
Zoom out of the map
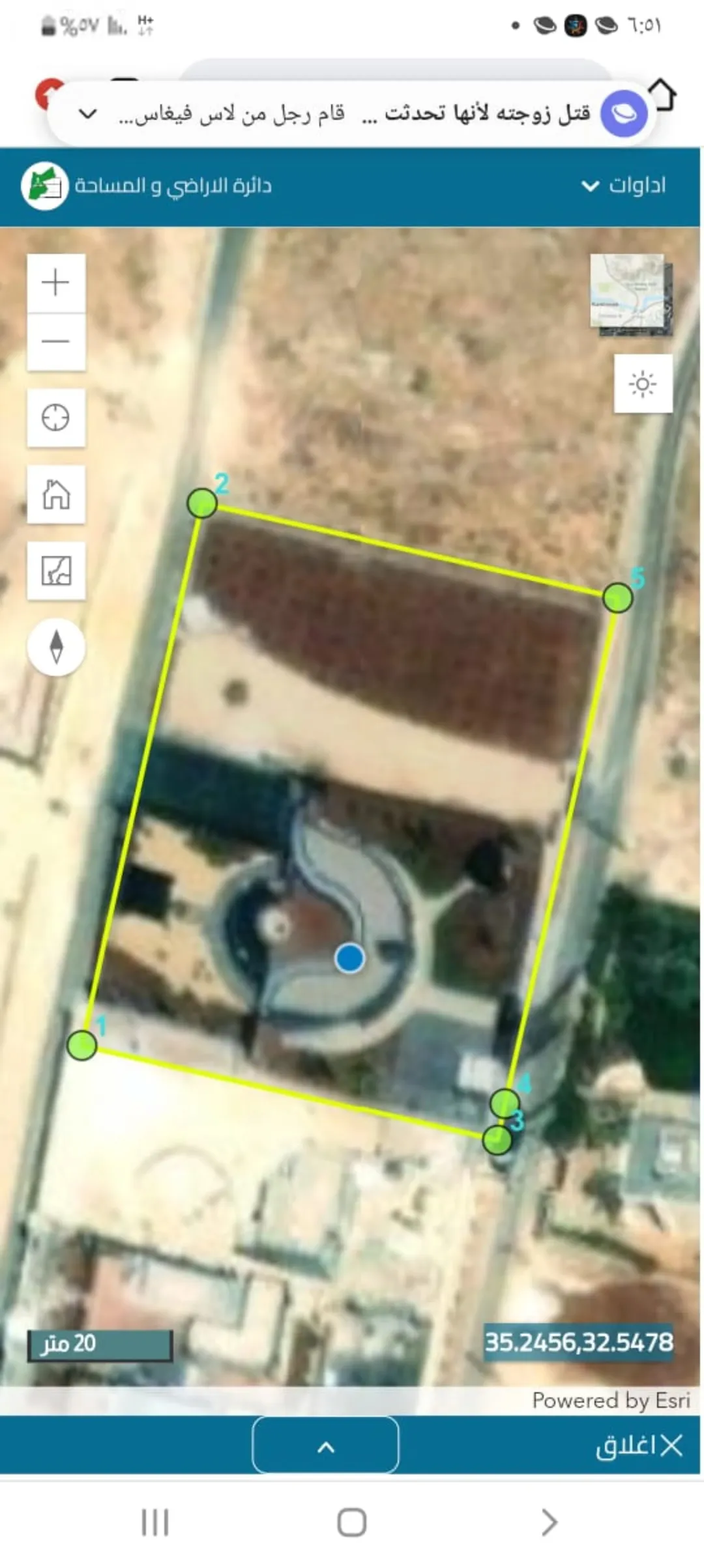(56, 342)
